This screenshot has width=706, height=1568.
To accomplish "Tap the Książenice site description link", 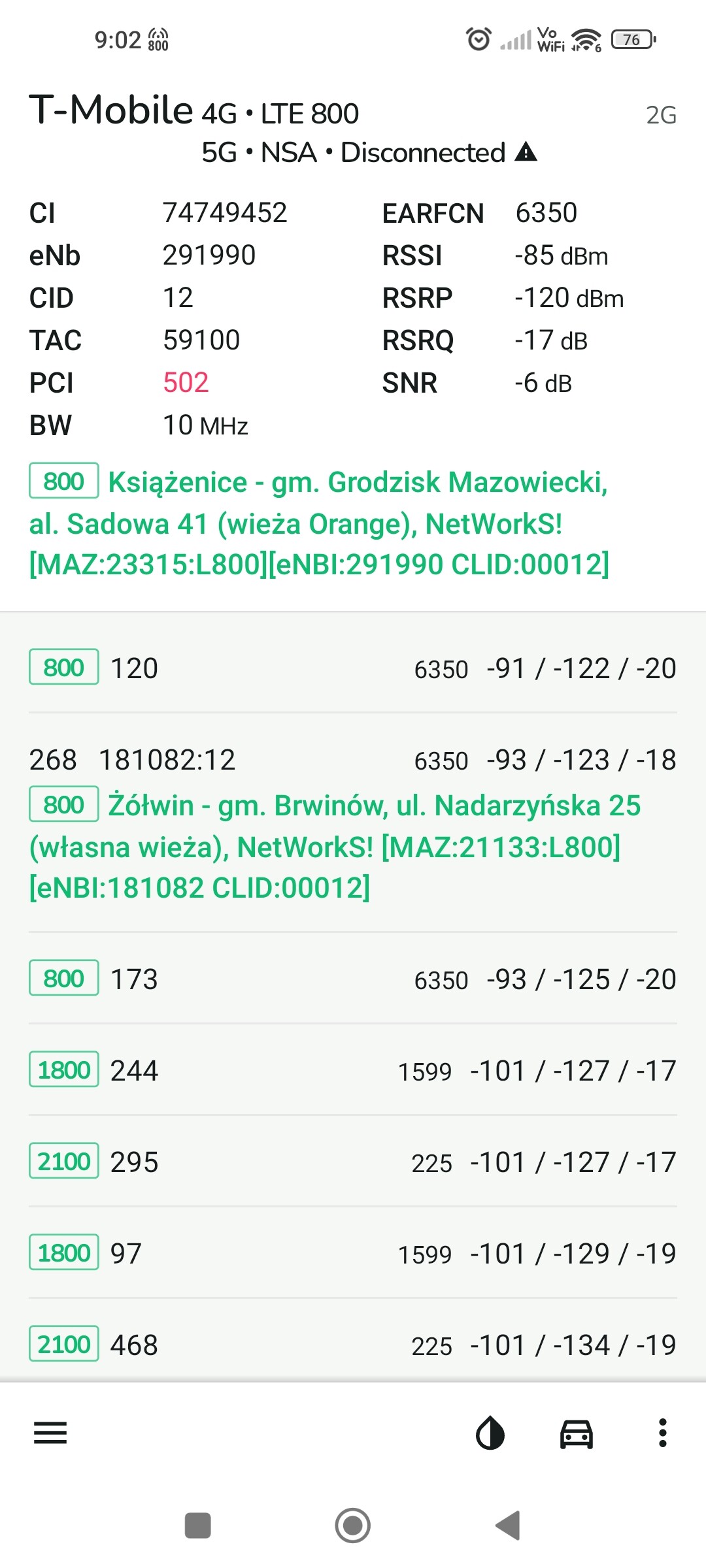I will (x=327, y=523).
